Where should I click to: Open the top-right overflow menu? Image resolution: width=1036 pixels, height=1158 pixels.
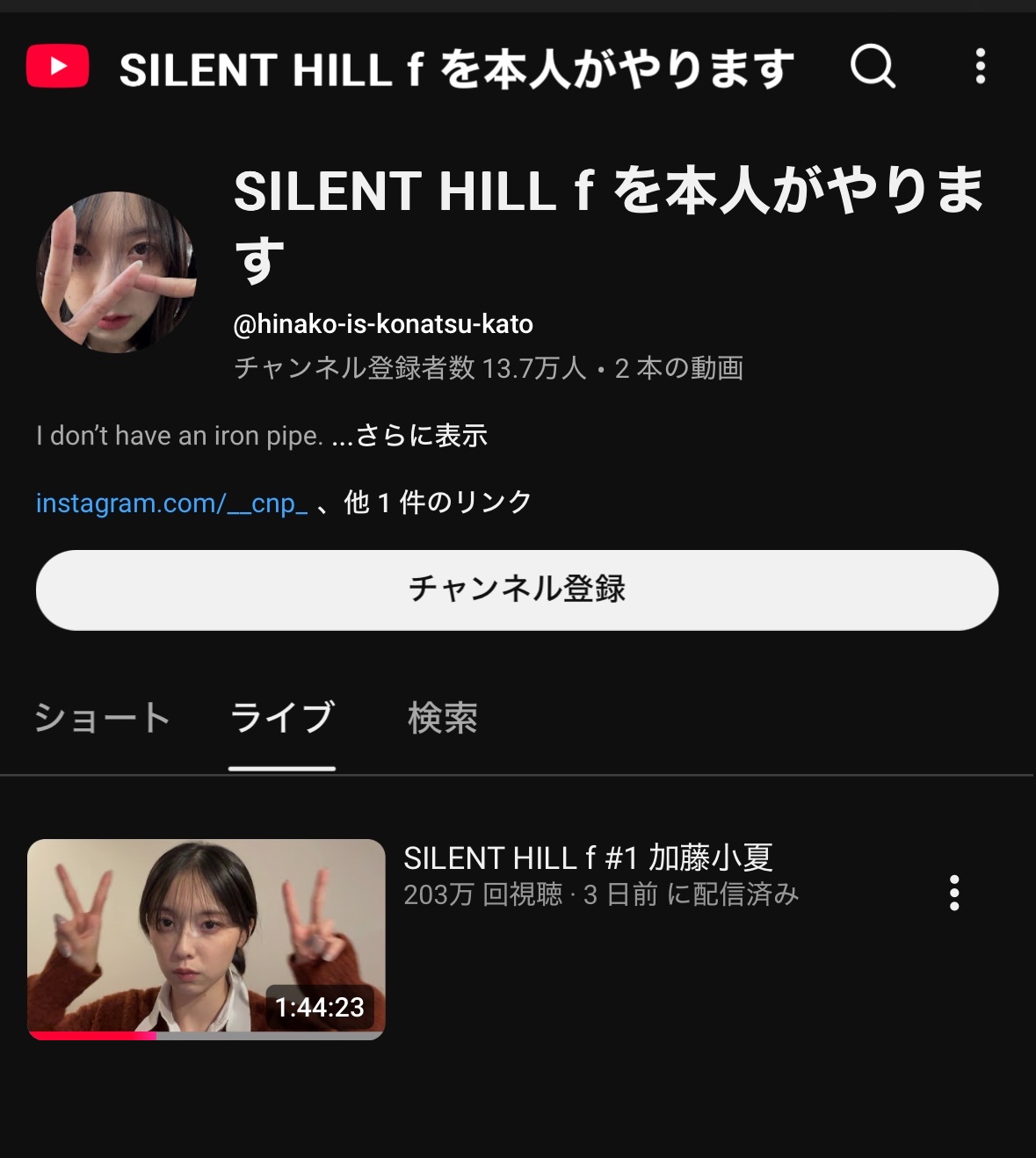980,67
